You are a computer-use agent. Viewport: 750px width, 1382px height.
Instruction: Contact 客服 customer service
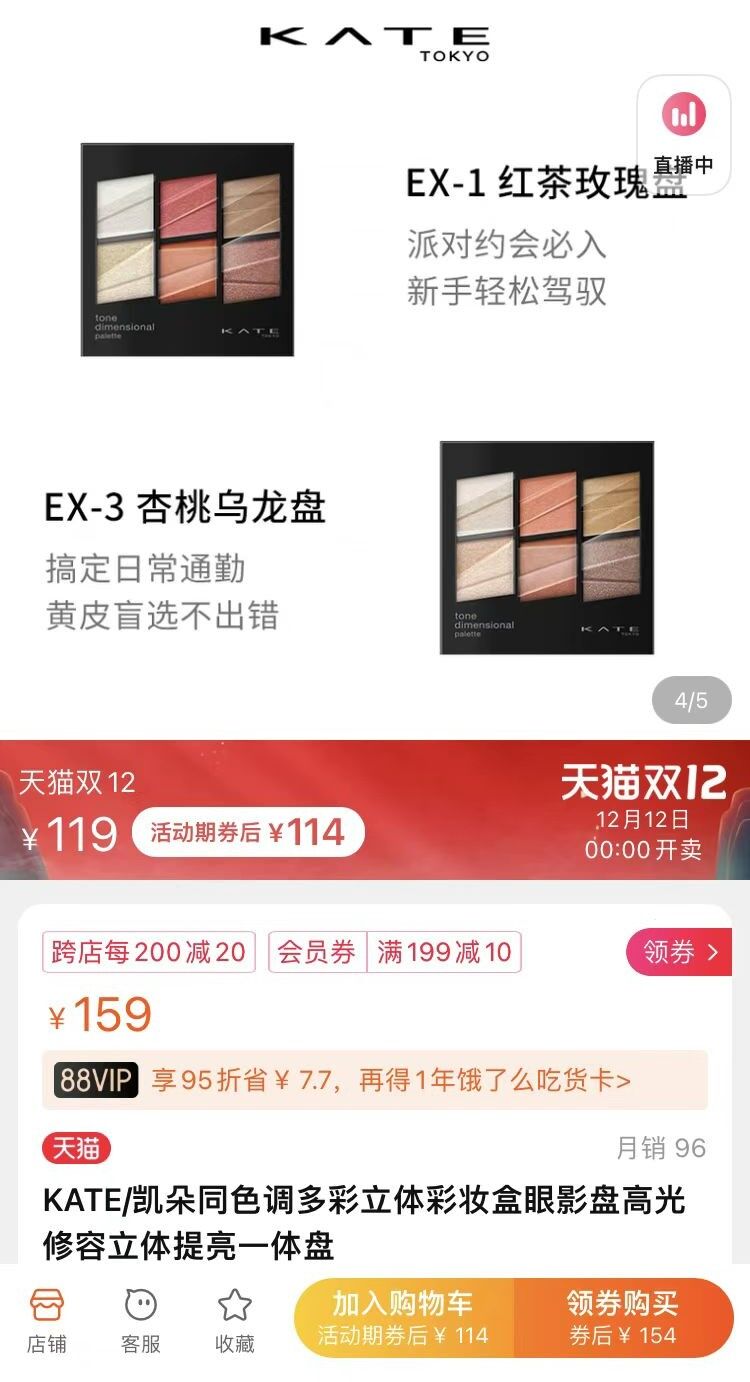click(x=141, y=1320)
